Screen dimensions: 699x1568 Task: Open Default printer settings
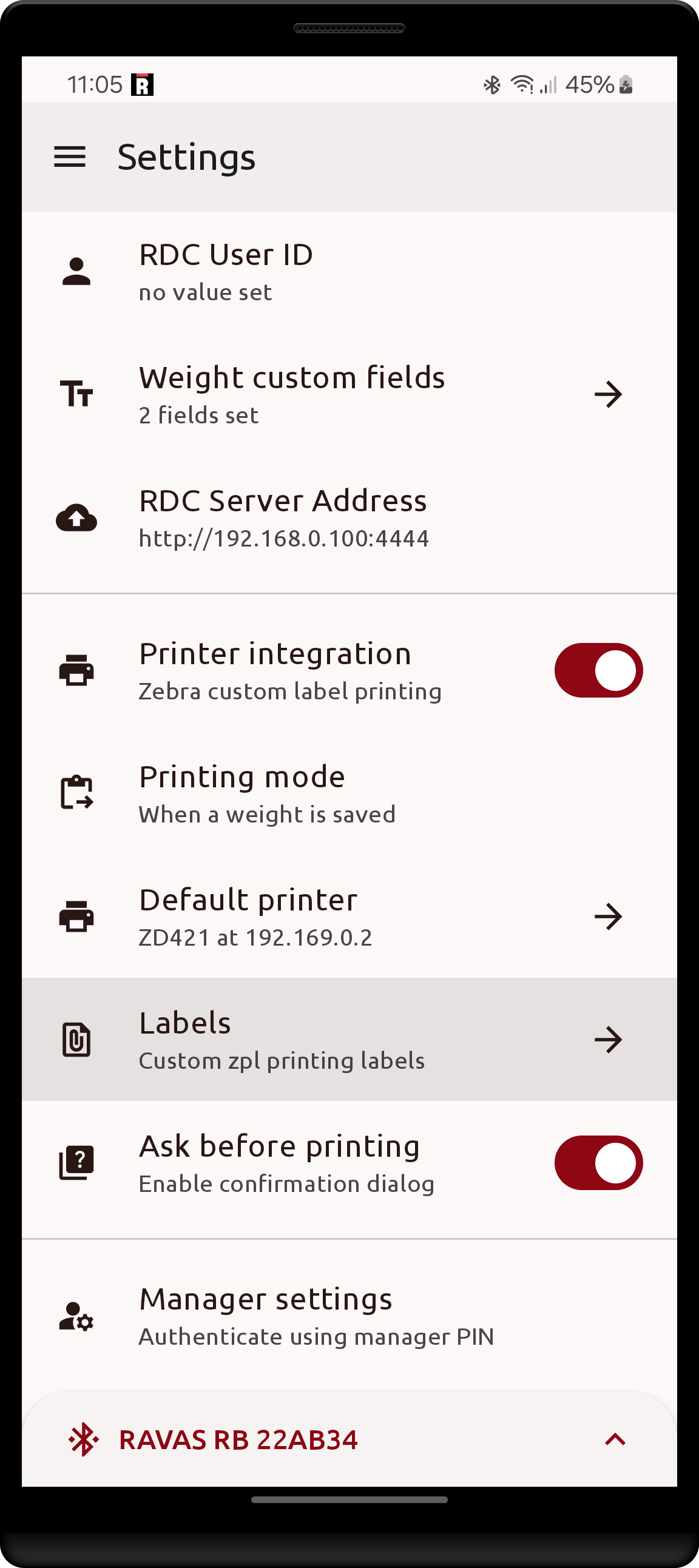click(x=348, y=917)
